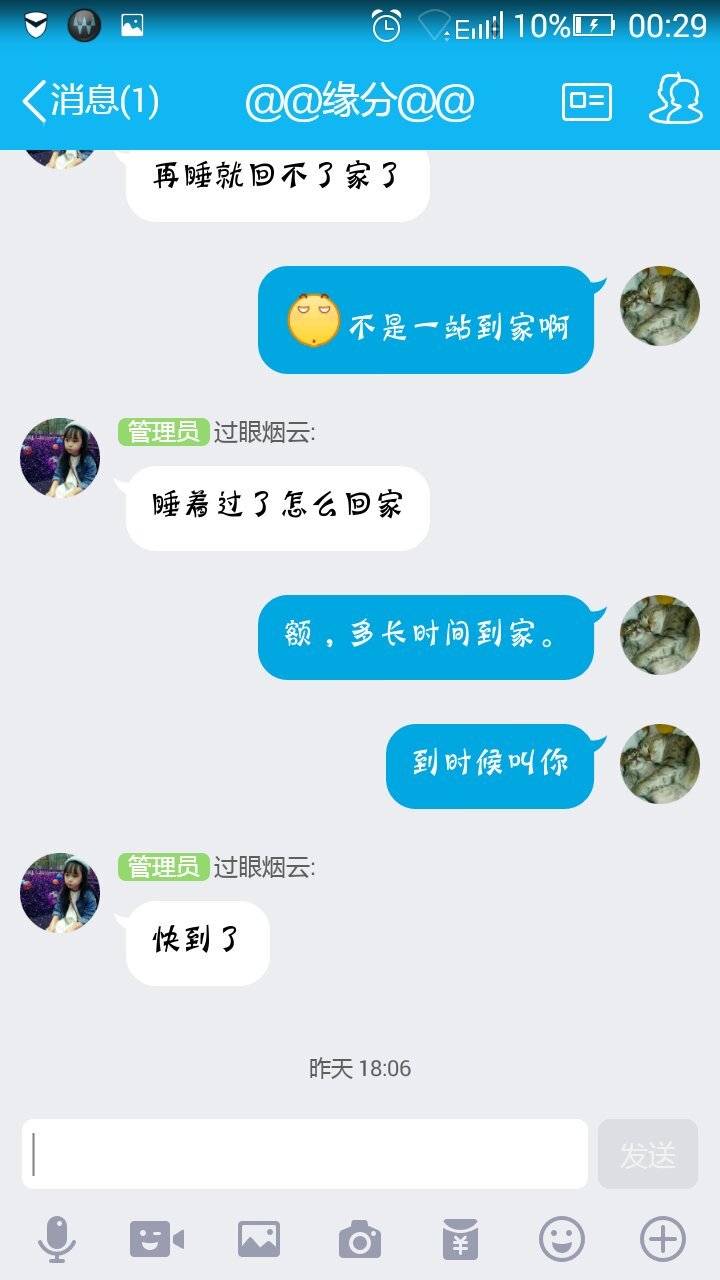View 过眼烟云's avatar beside 睡着过了怎么回家
This screenshot has height=1280, width=720.
click(60, 458)
